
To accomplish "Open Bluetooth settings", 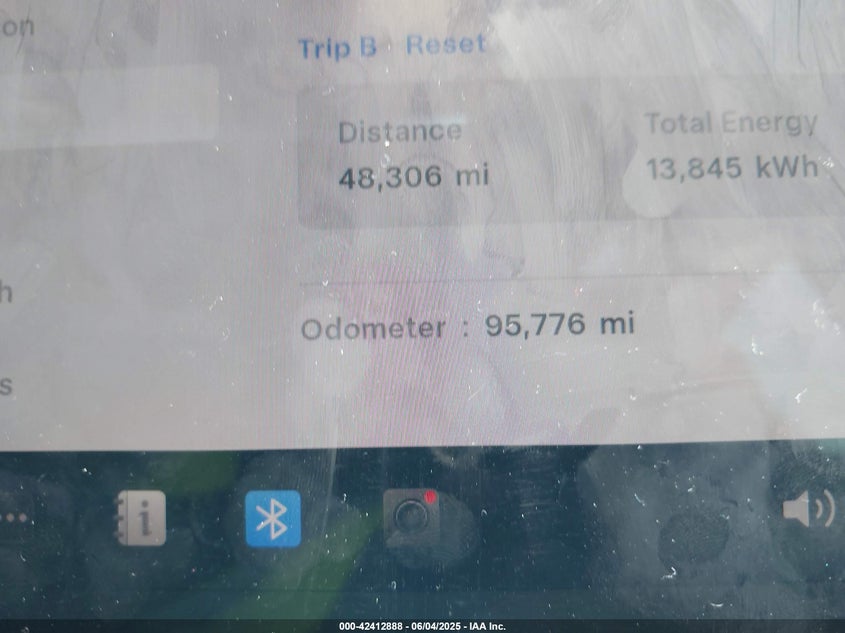I will [x=272, y=518].
